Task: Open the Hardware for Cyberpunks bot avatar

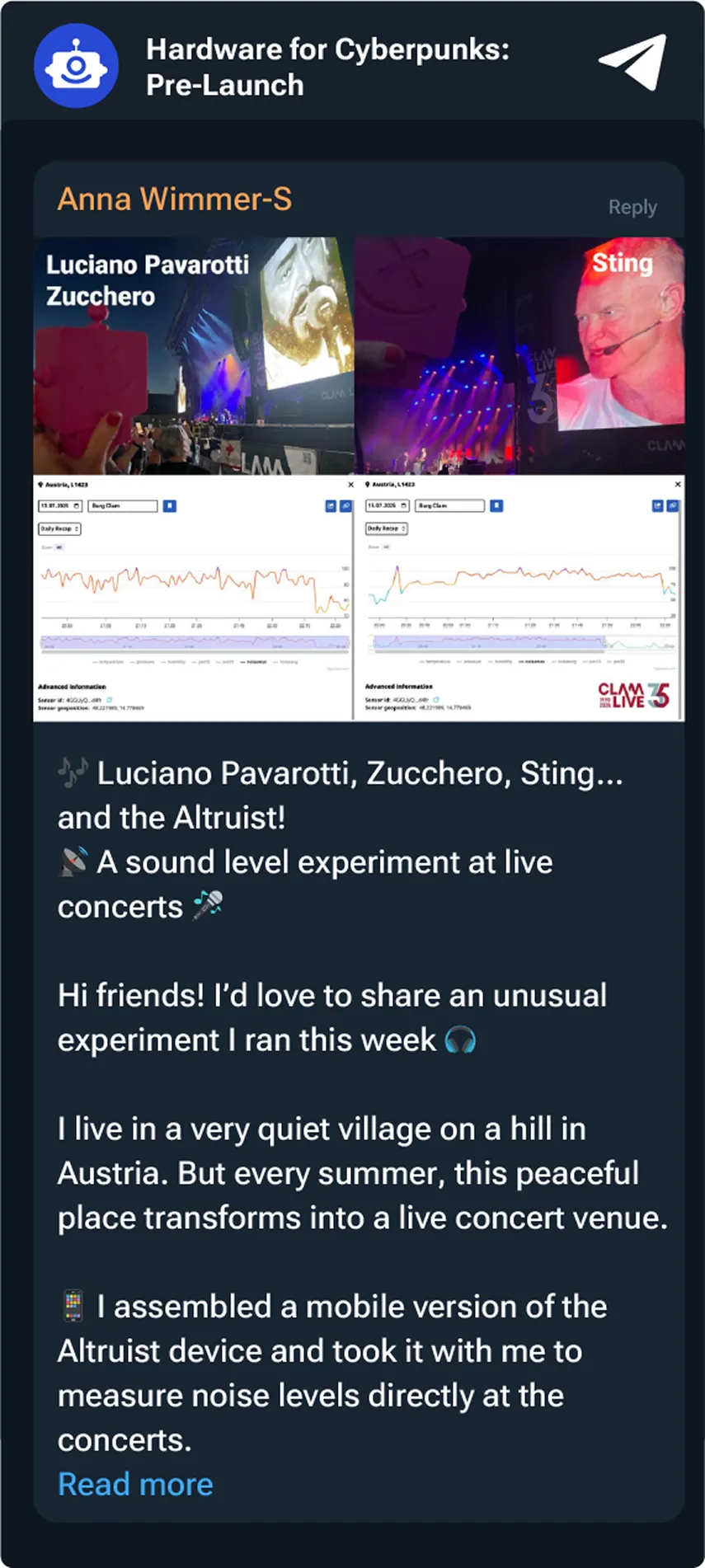Action: (x=76, y=65)
